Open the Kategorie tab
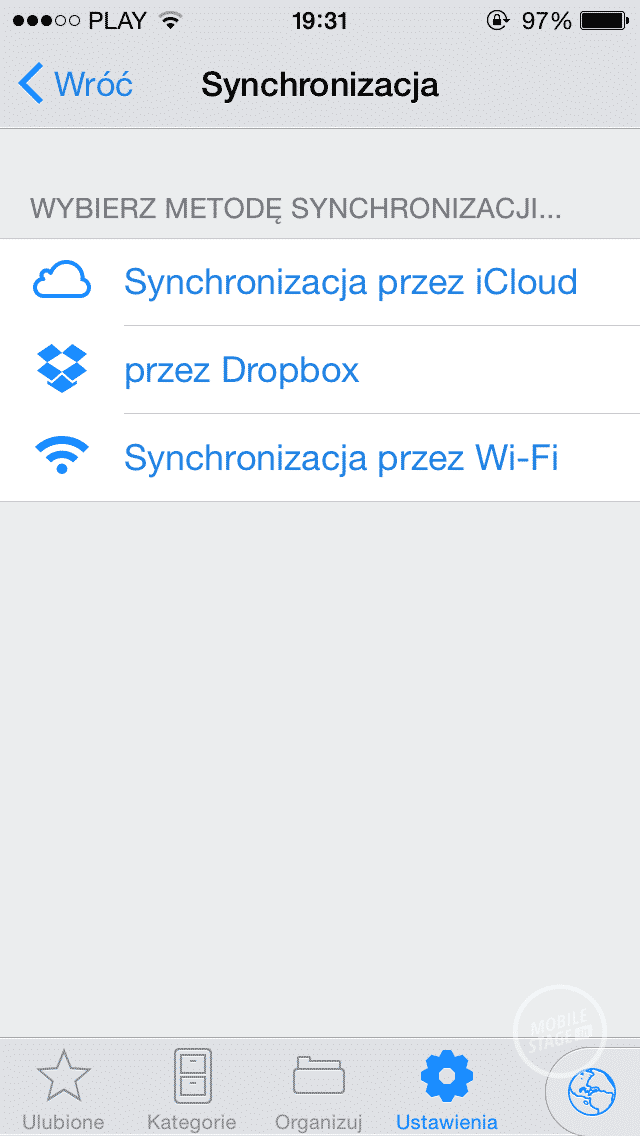 tap(191, 1089)
